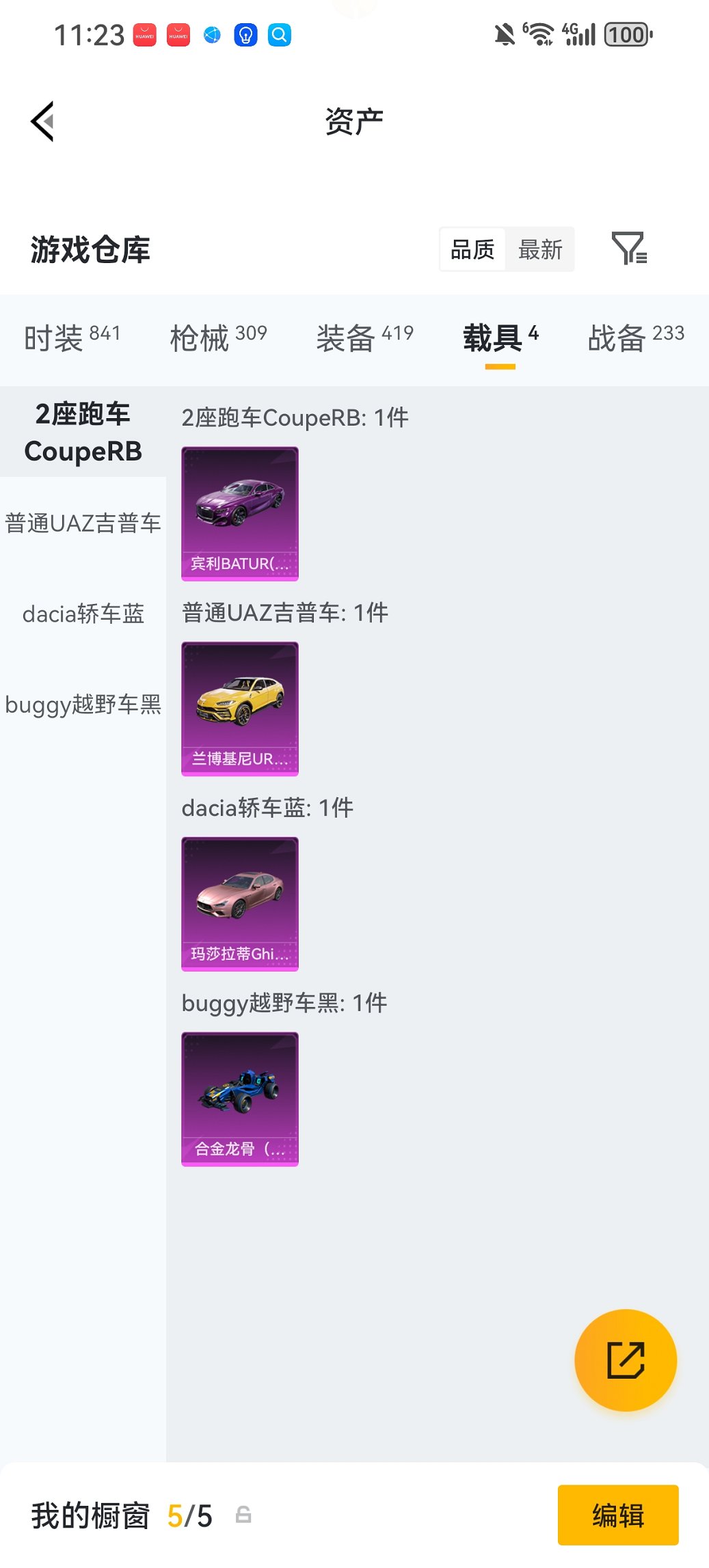Switch sorting to 品质

coord(472,249)
